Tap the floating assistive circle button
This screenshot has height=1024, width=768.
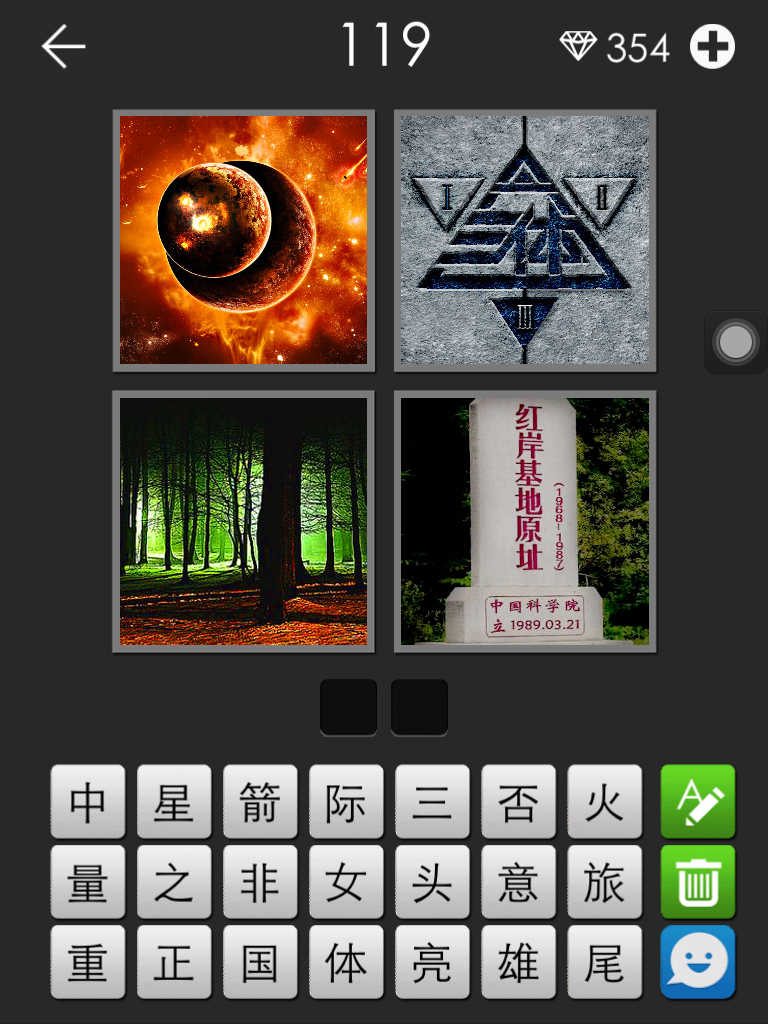click(735, 343)
